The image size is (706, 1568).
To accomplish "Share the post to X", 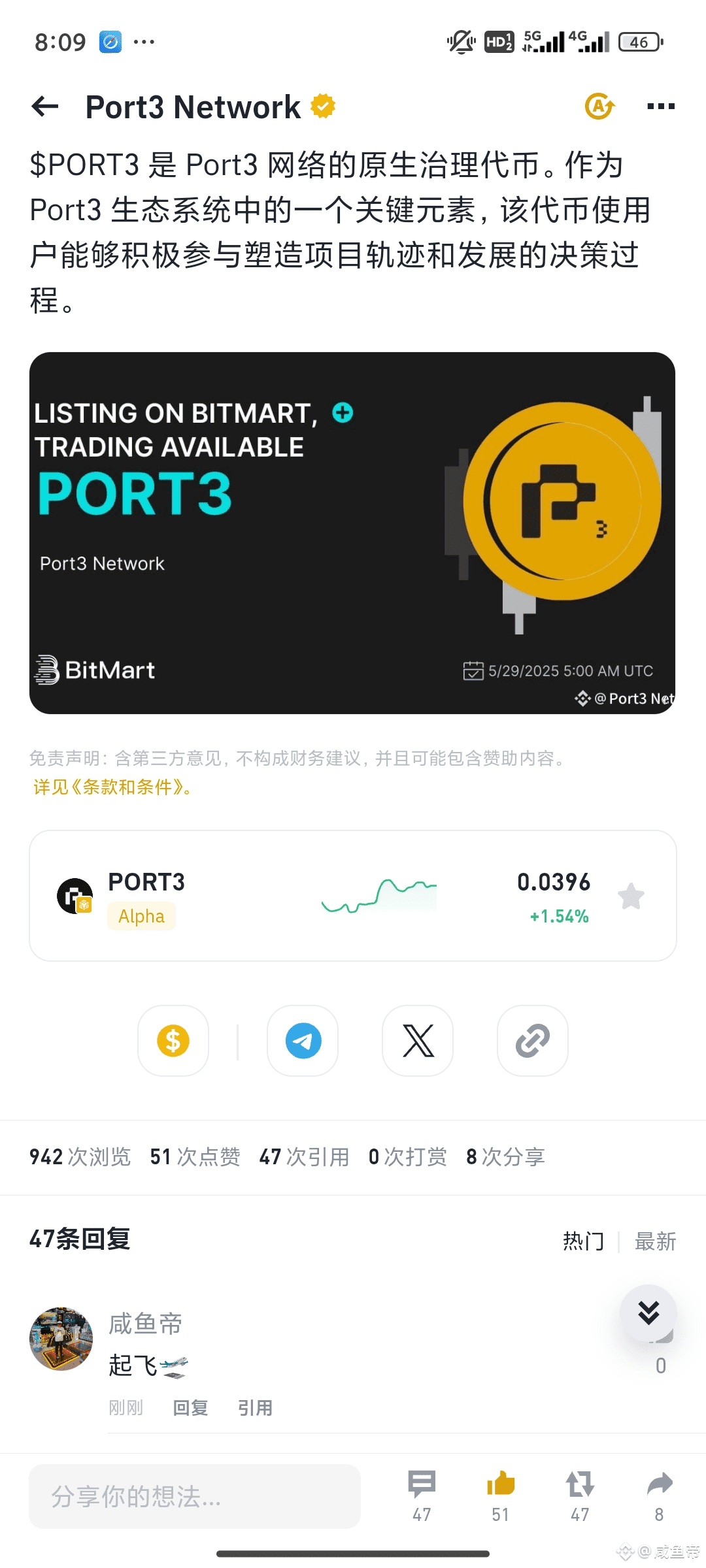I will point(418,1040).
